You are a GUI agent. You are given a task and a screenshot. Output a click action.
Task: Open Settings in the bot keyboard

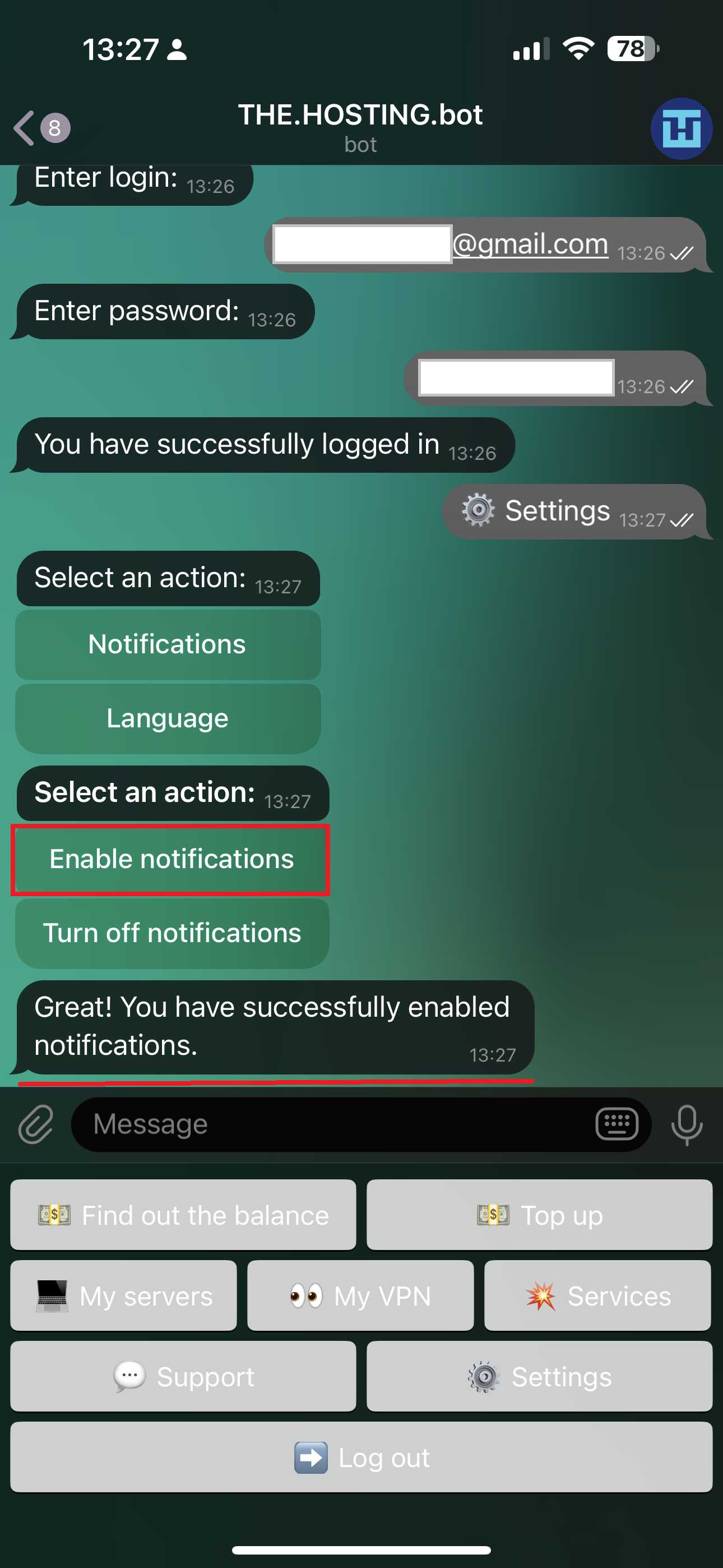coord(539,1376)
